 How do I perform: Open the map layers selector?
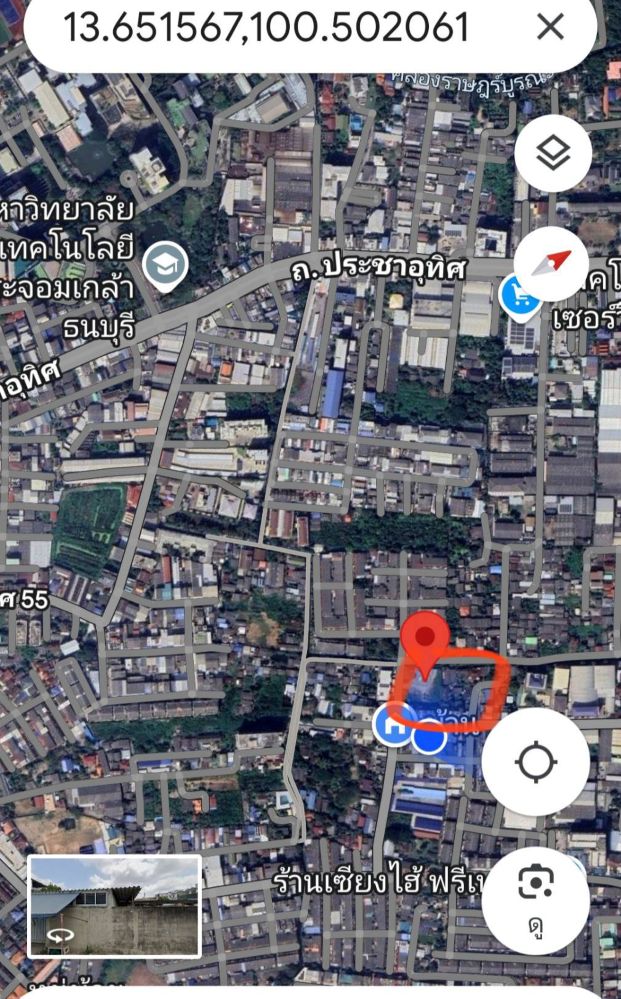tap(553, 153)
